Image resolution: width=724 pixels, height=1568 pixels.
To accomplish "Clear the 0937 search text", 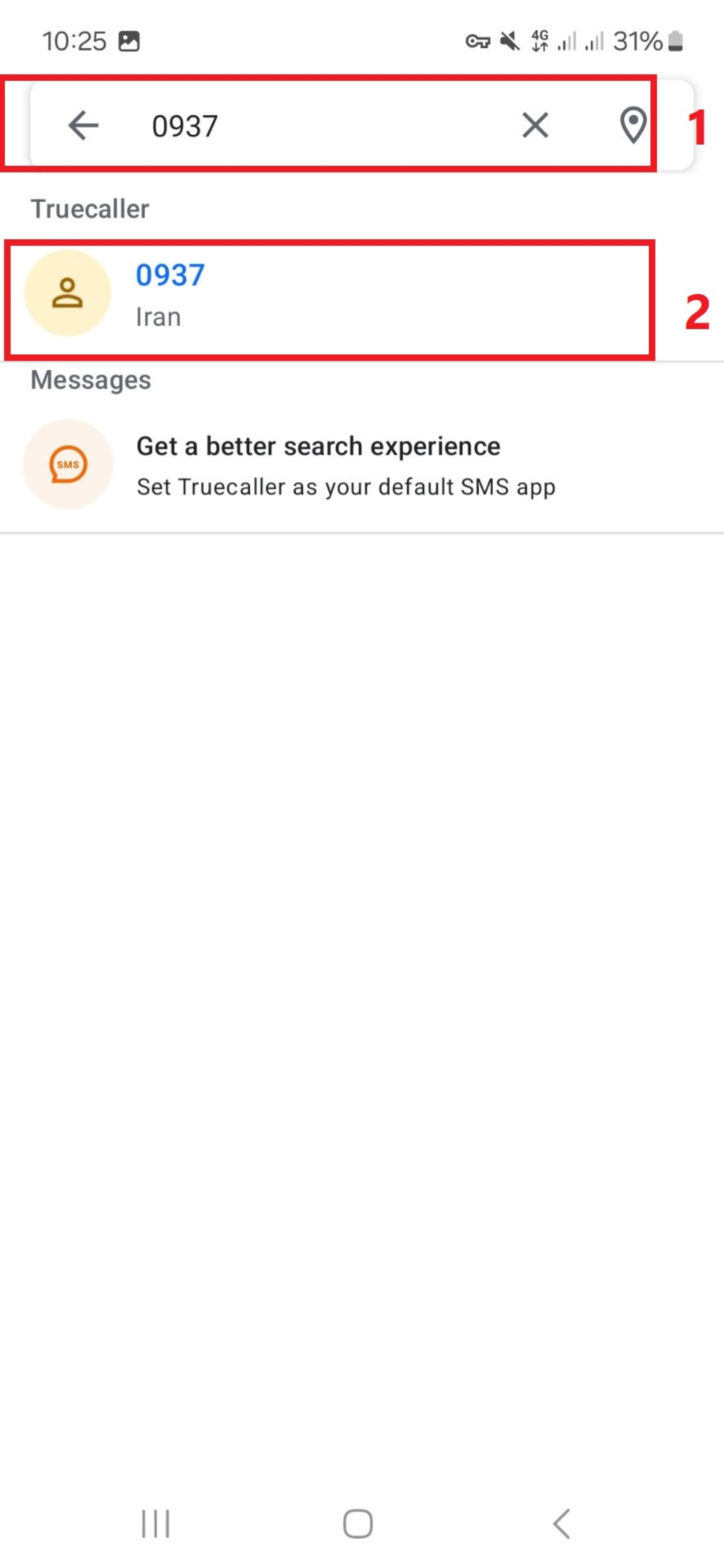I will tap(535, 125).
